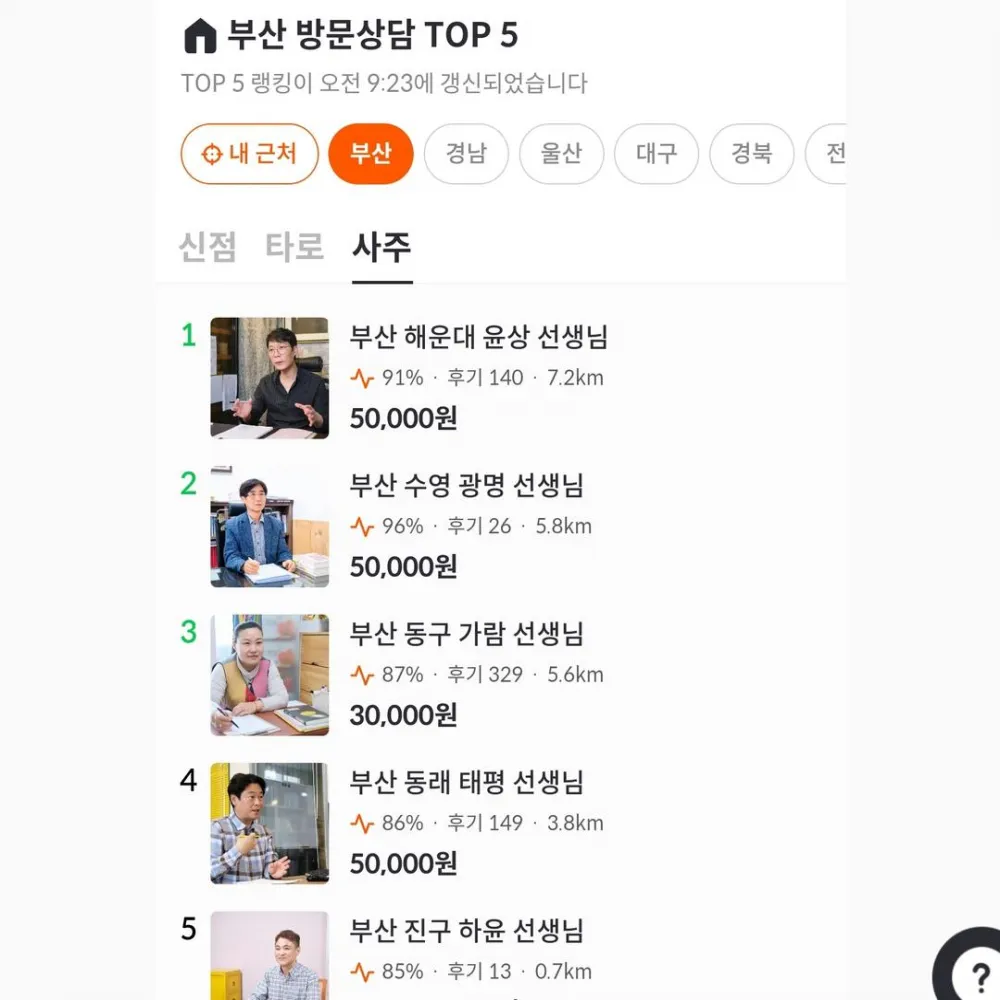Open 부산 해운대 윤상 선생님 listing

(x=478, y=337)
